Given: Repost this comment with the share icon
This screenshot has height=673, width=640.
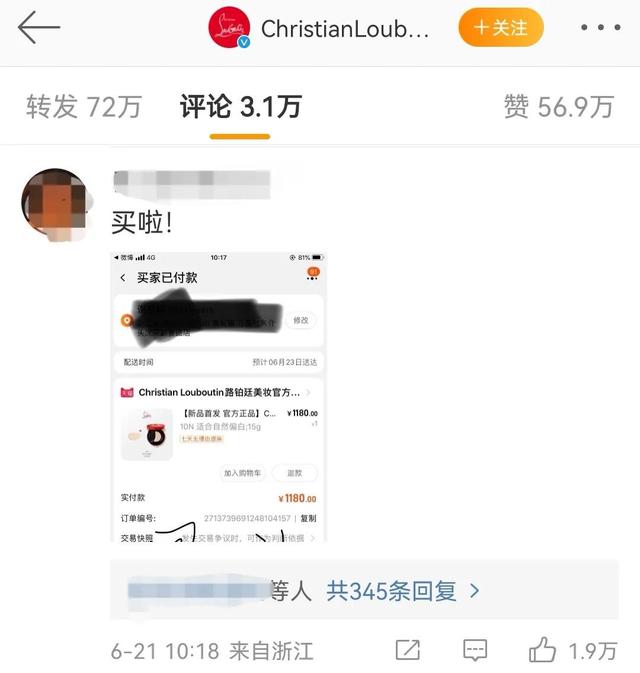Looking at the screenshot, I should [407, 650].
